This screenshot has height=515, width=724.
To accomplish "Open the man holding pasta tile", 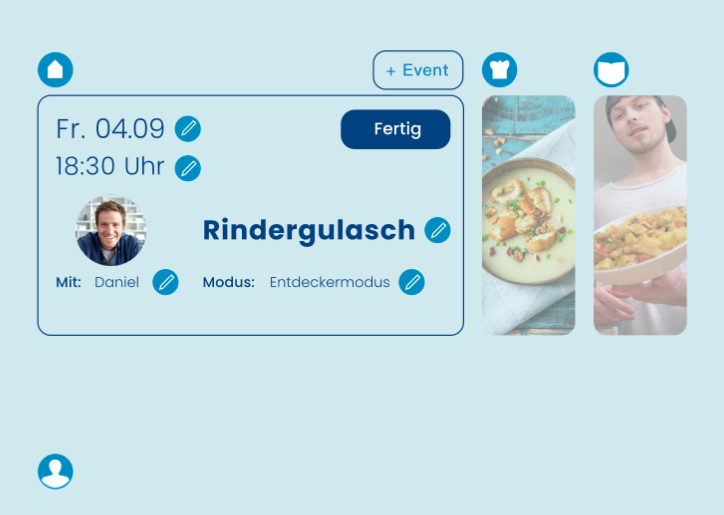I will coord(640,215).
